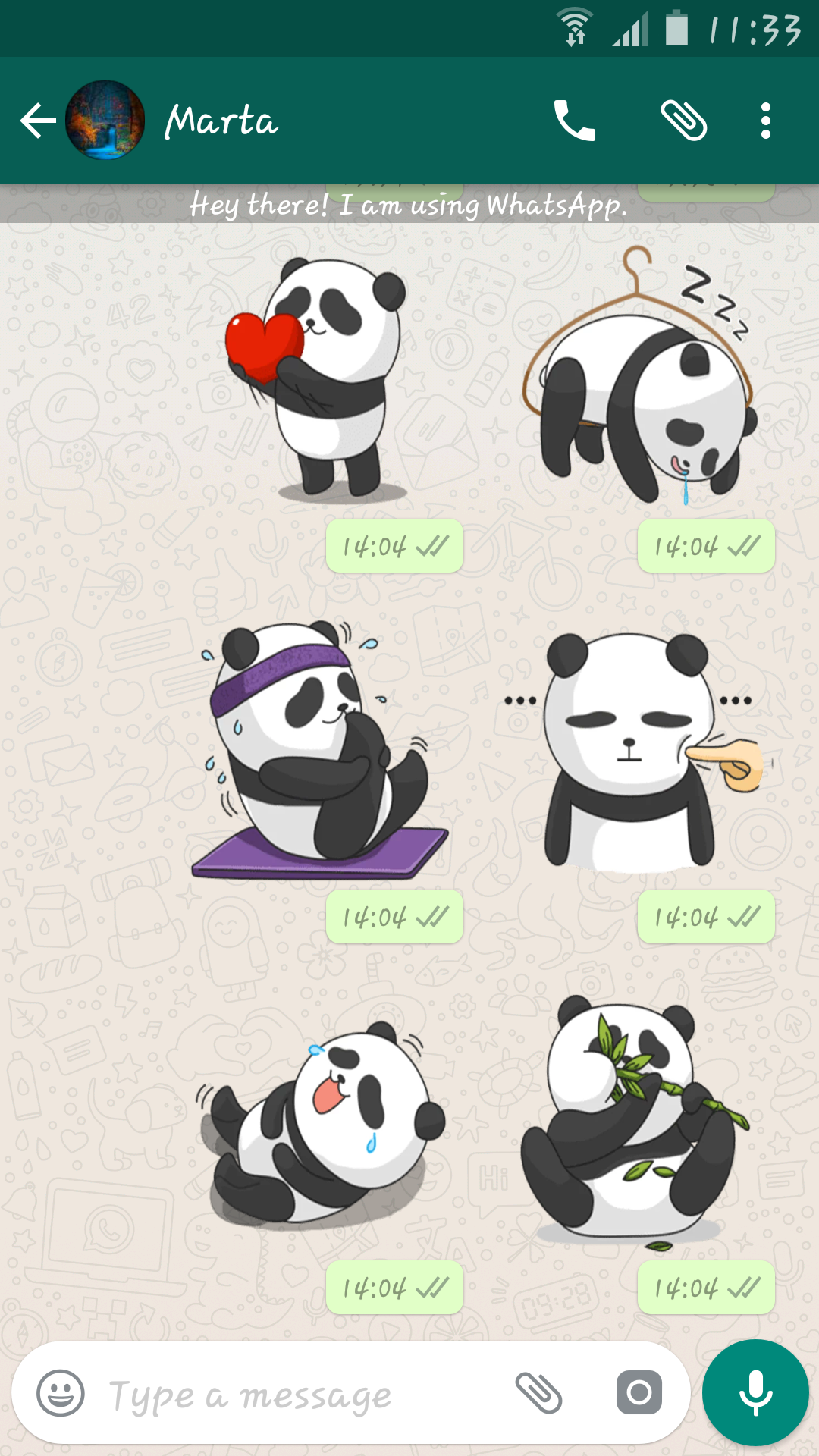Tap the 14:04 timestamp under the sleeping panda
819x1456 pixels.
click(705, 544)
